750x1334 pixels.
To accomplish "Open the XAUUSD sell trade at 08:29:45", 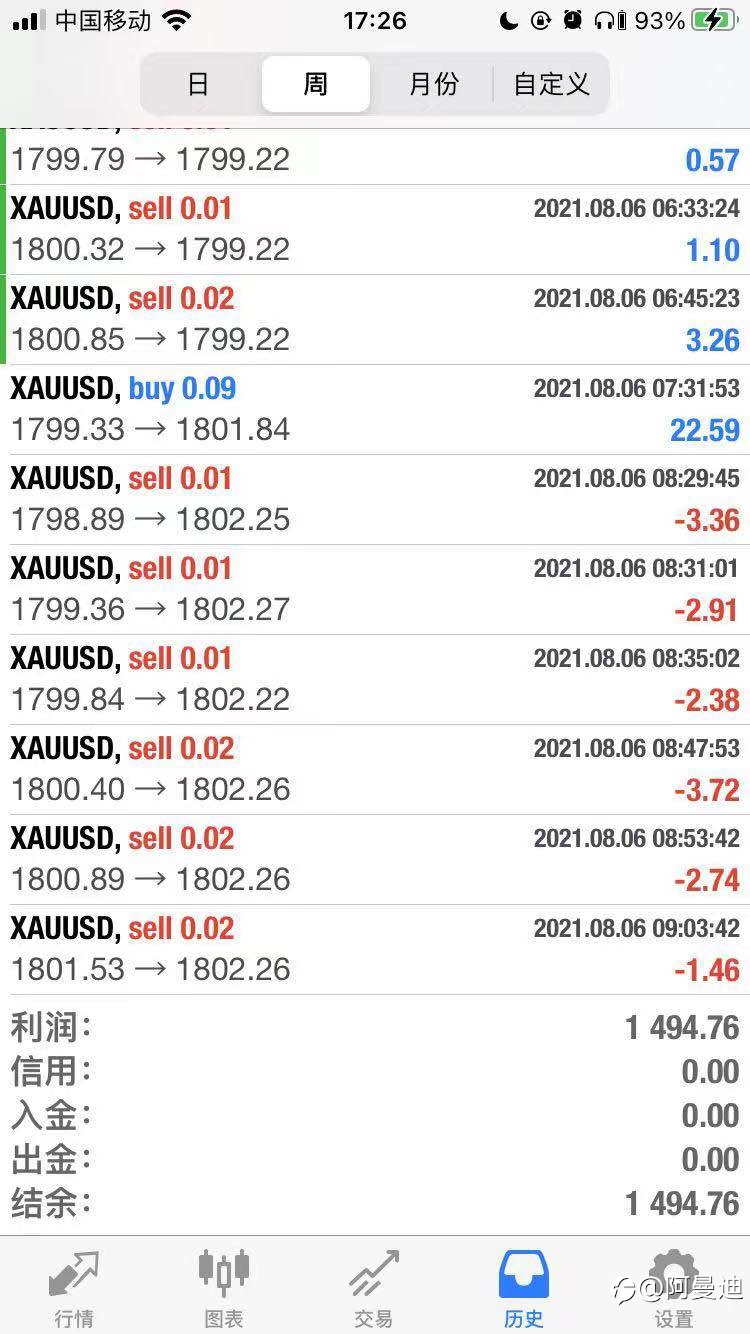I will tap(375, 500).
